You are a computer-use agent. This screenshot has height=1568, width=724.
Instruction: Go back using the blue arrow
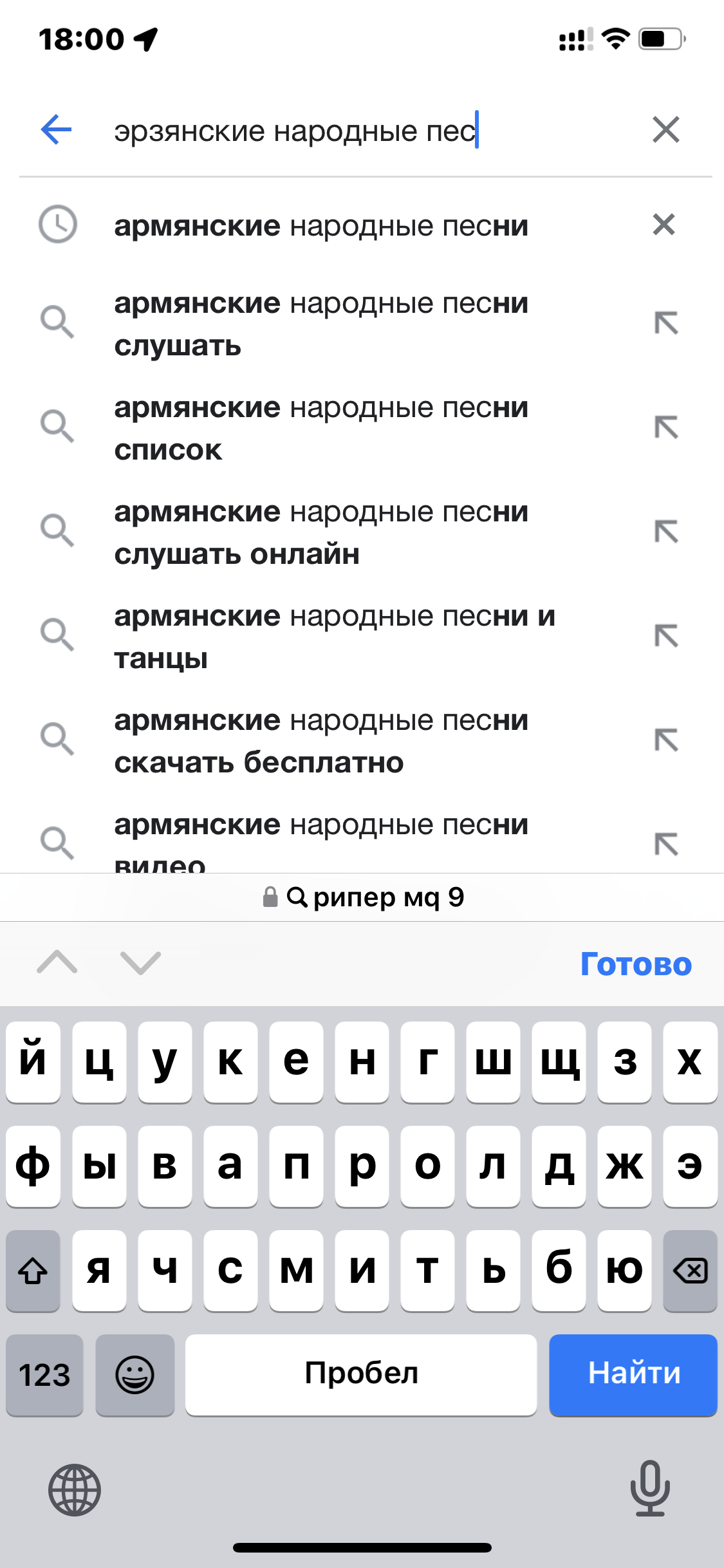point(56,130)
